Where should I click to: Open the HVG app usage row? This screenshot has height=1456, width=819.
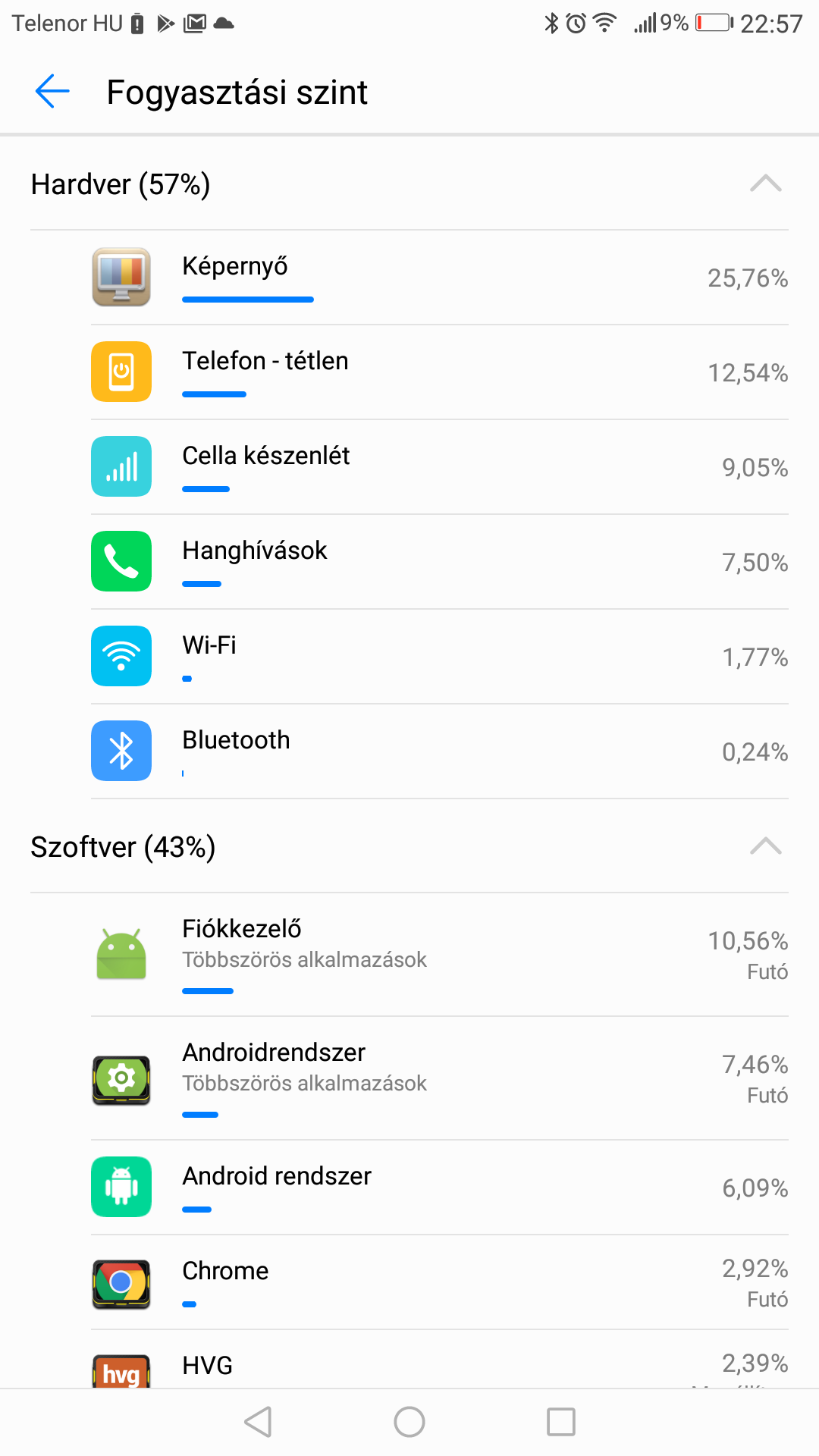[440, 1360]
